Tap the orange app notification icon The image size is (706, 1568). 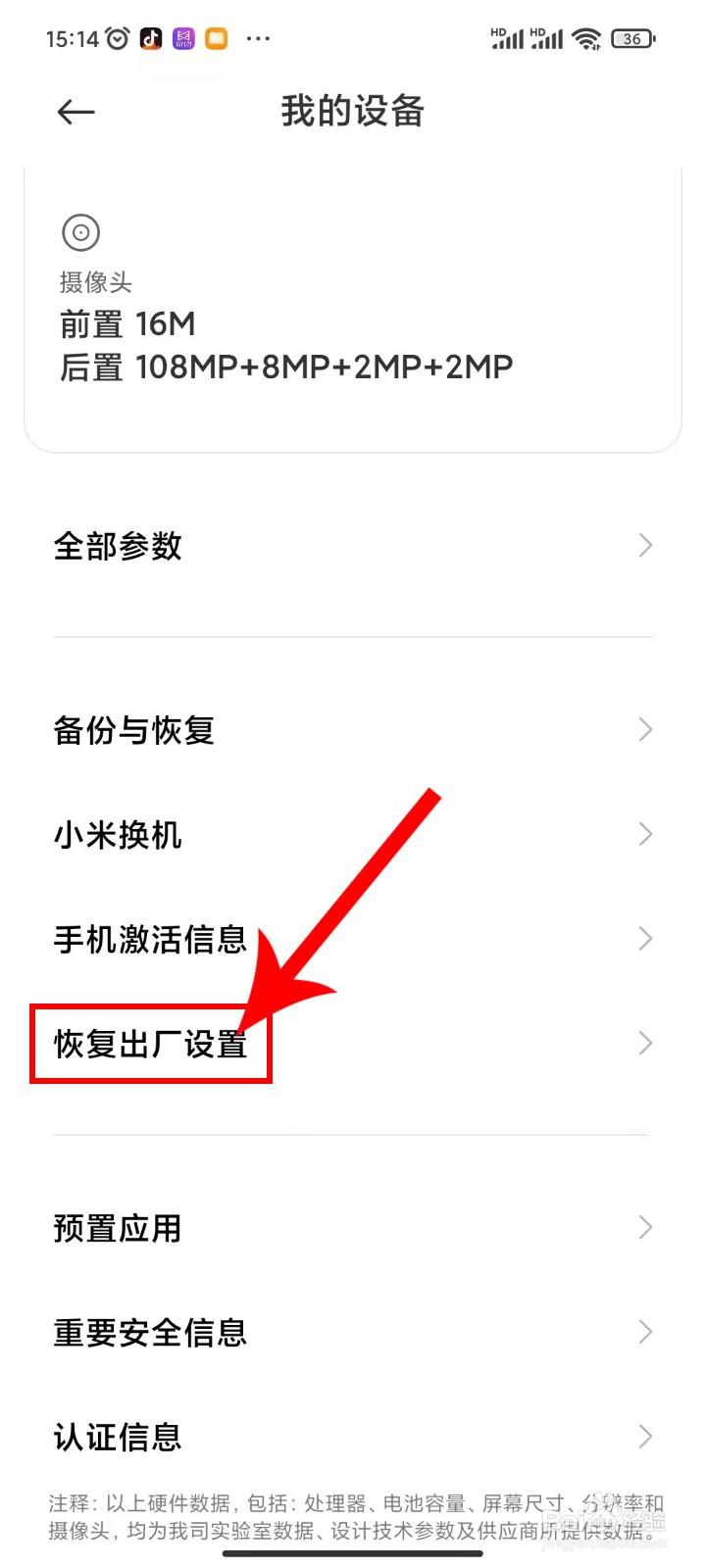tap(217, 37)
